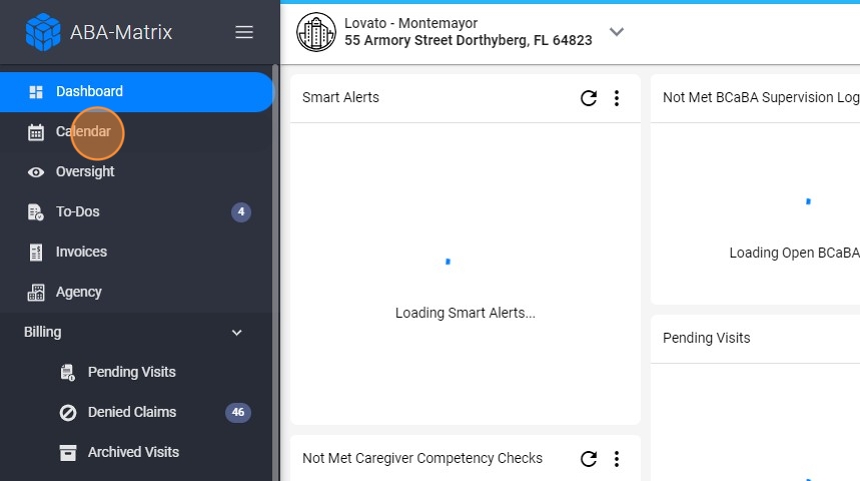Collapse the Billing section
This screenshot has width=860, height=481.
[x=236, y=332]
